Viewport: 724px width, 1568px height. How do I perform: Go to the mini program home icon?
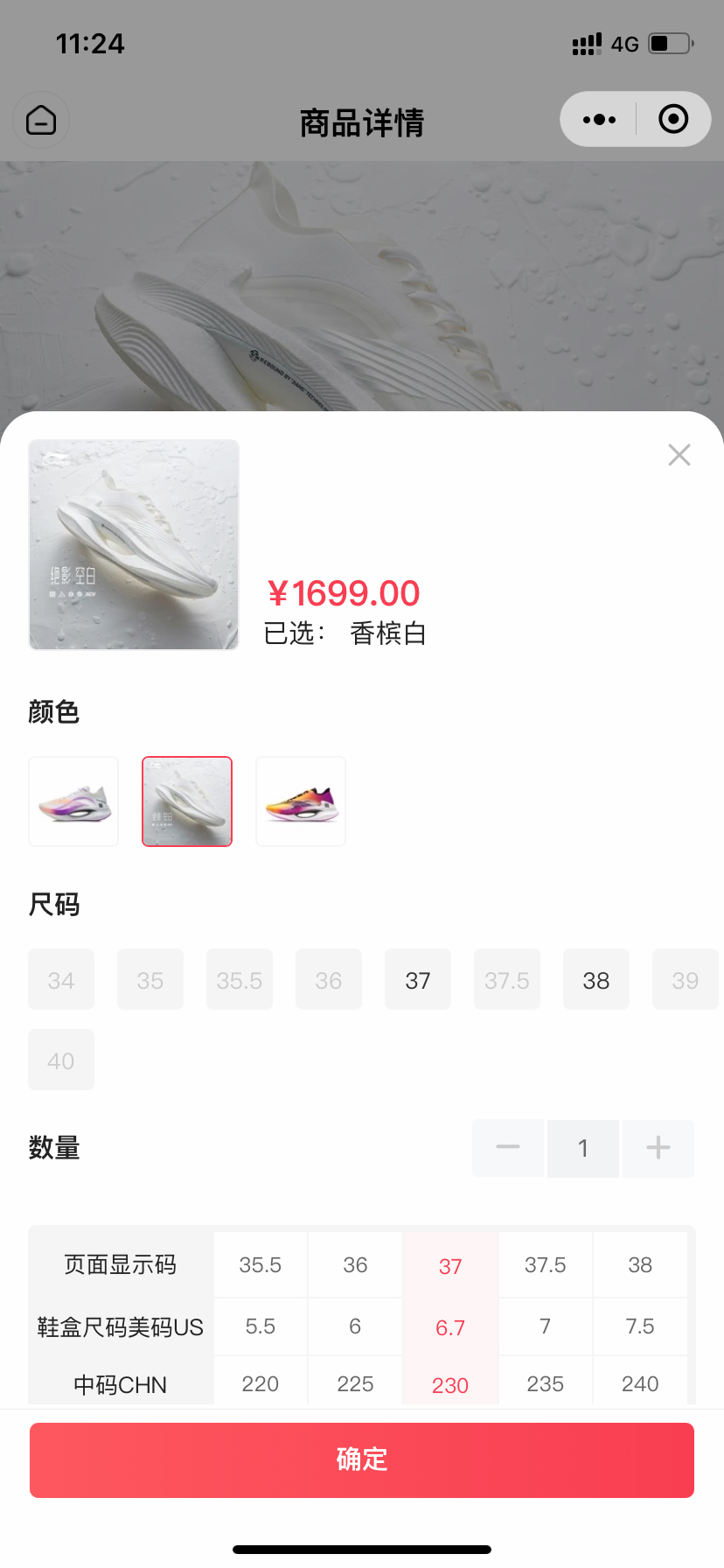(x=41, y=120)
